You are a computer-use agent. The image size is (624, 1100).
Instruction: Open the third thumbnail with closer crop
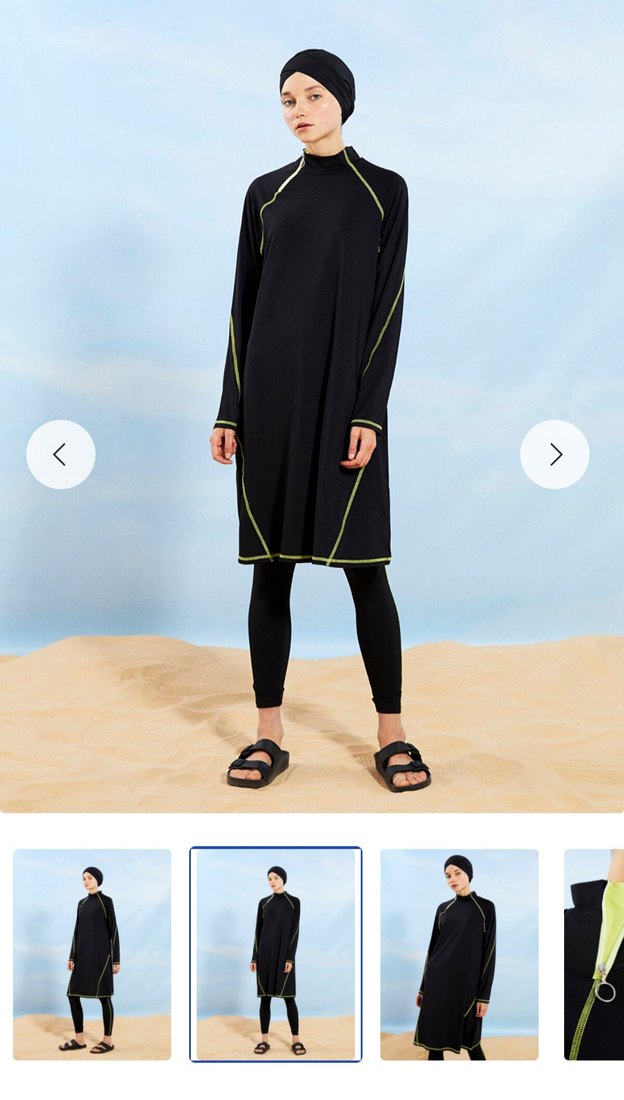pos(459,954)
